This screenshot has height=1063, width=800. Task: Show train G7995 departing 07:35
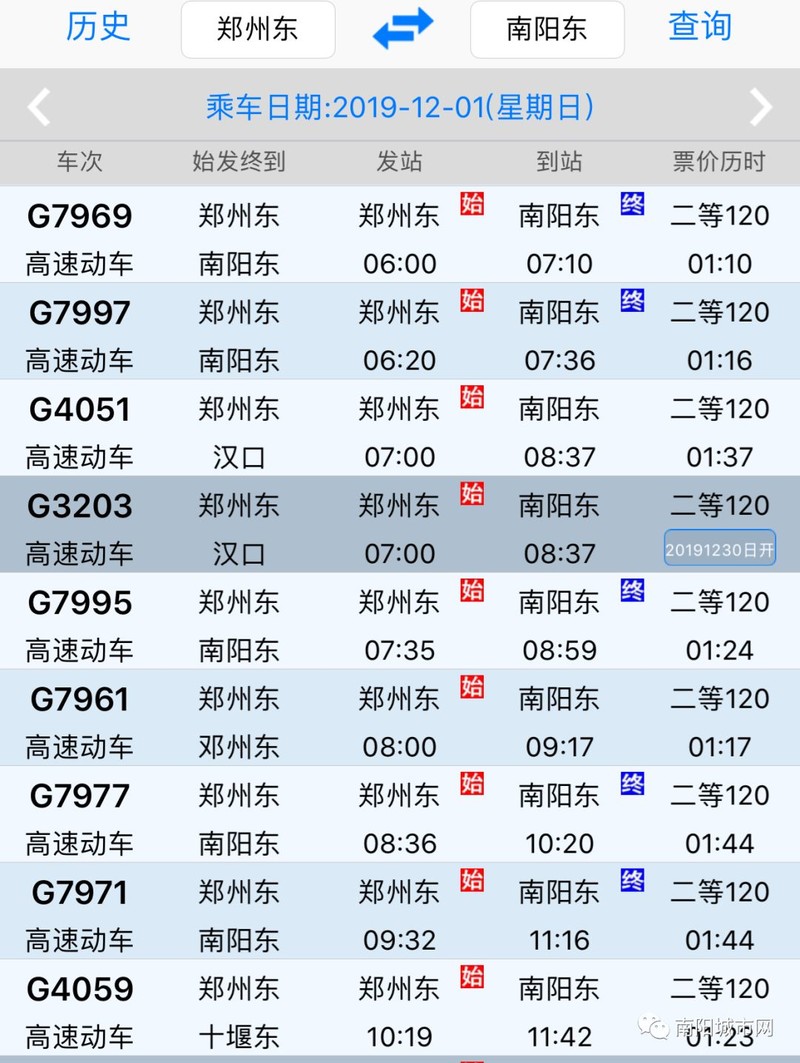click(x=400, y=625)
